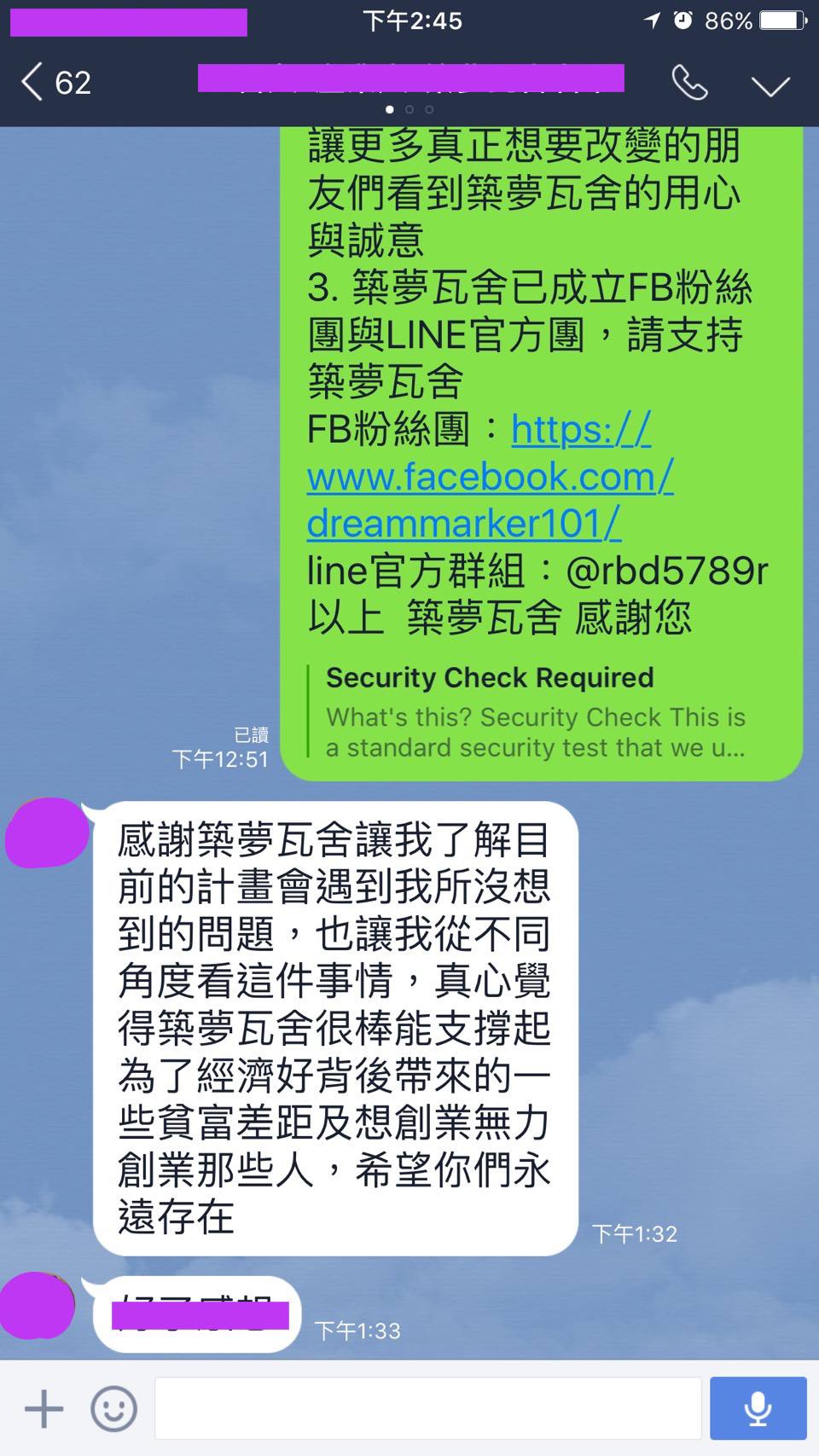Open the Facebook dreammarker101 link
The image size is (819, 1456).
coord(489,477)
